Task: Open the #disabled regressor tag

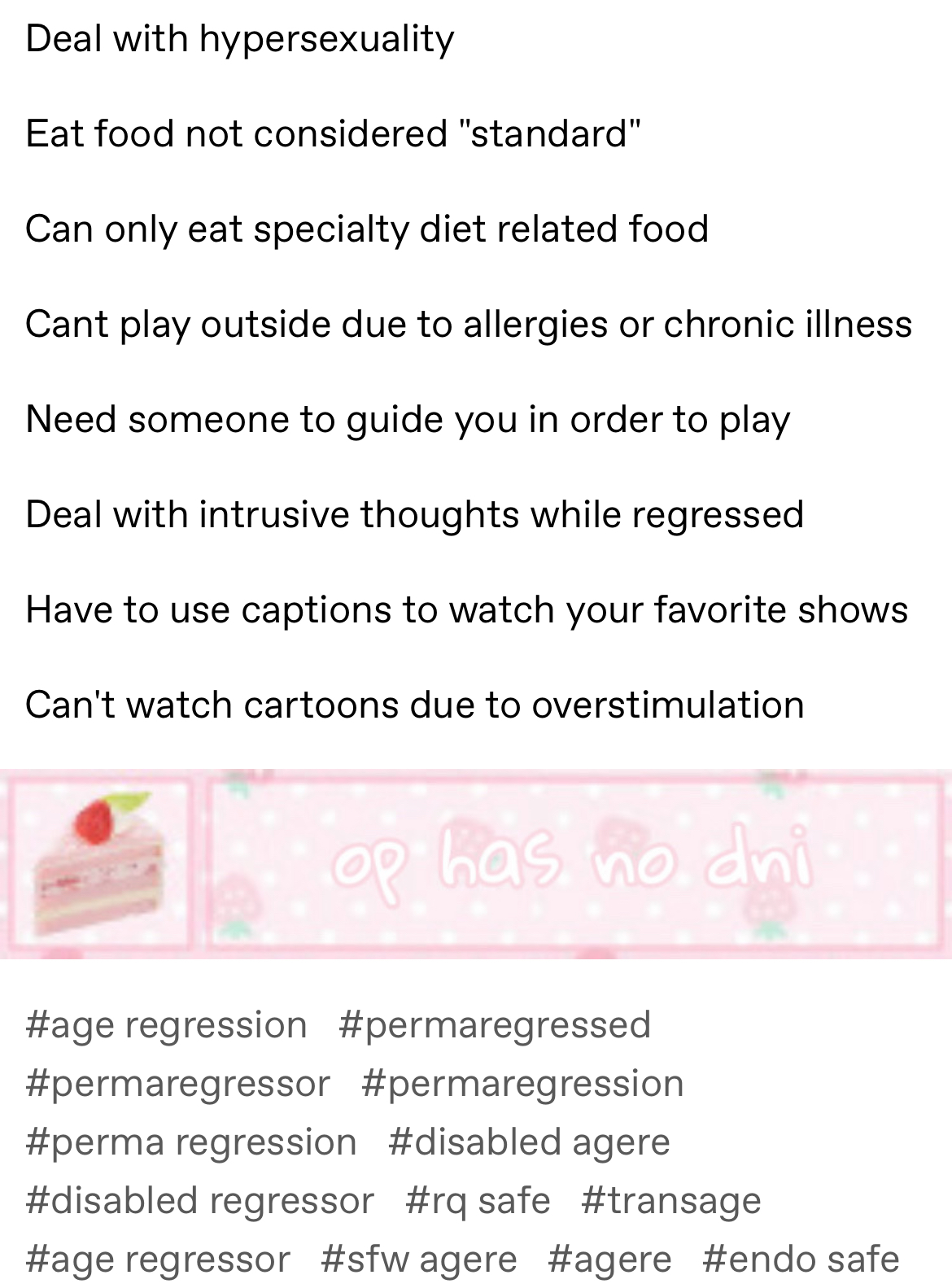Action: tap(199, 1201)
